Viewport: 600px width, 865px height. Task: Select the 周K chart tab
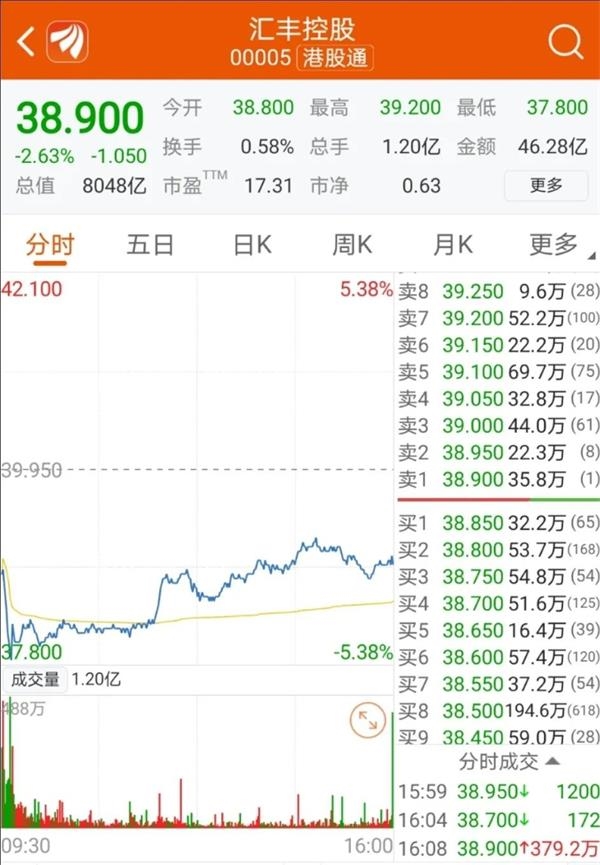click(x=352, y=244)
